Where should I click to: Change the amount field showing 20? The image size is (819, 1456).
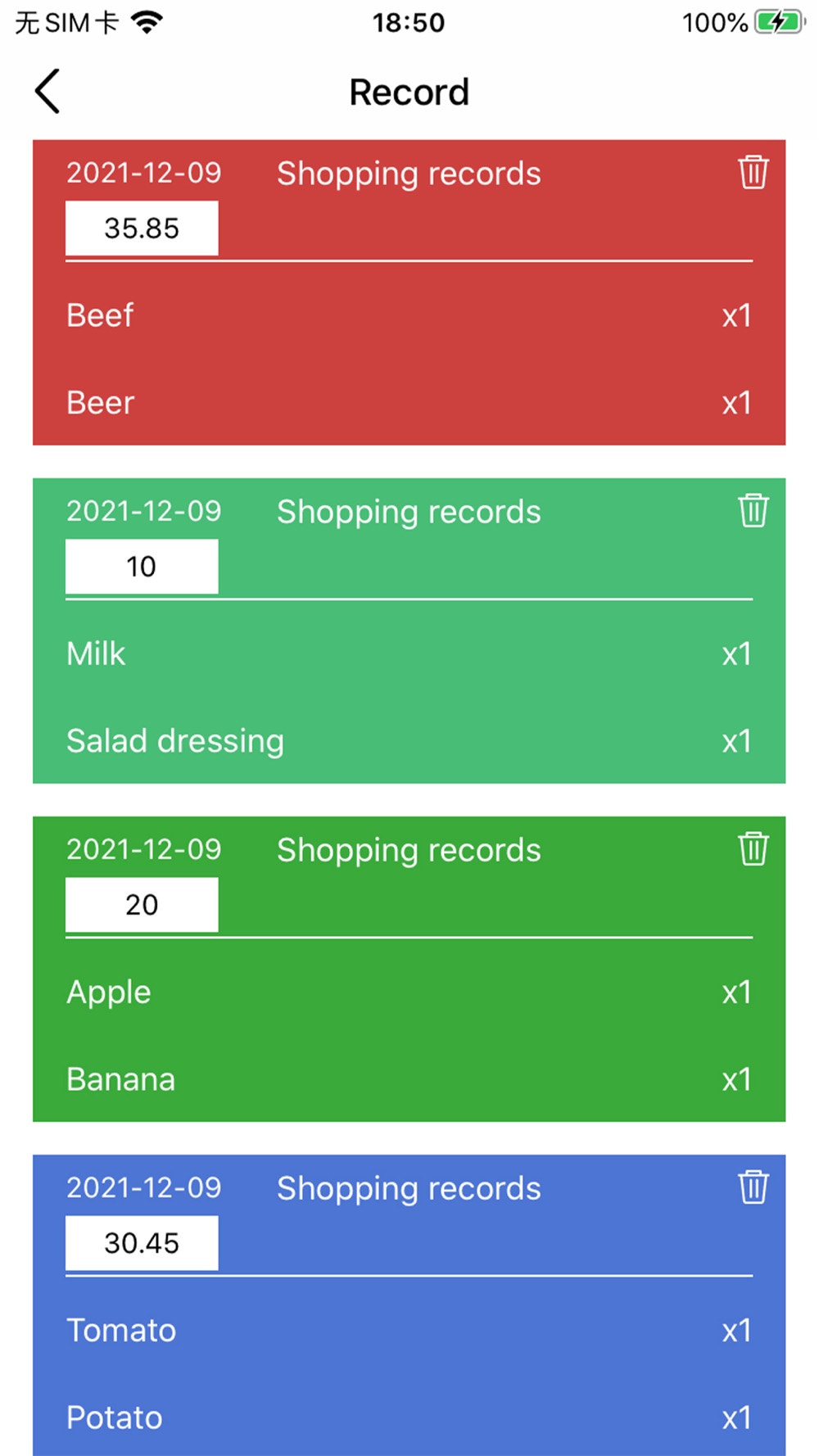click(142, 905)
